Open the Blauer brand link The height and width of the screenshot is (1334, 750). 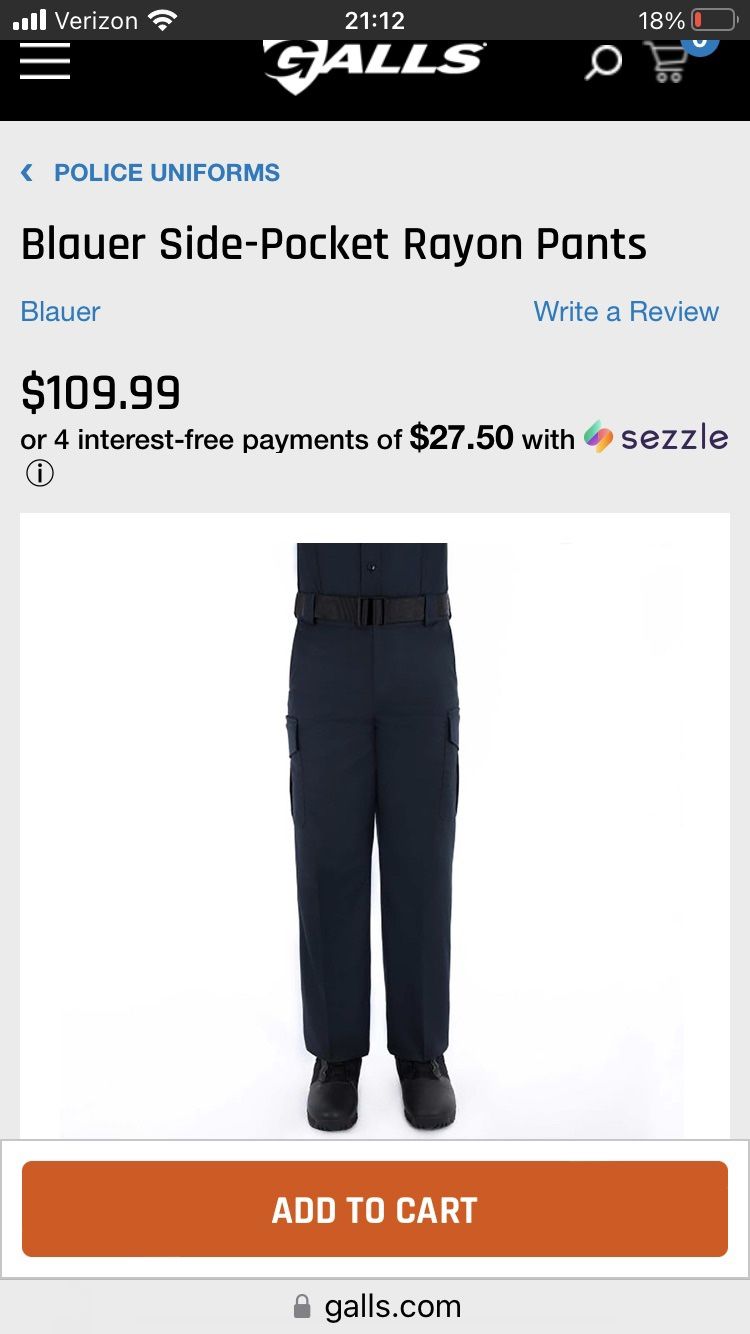(60, 311)
